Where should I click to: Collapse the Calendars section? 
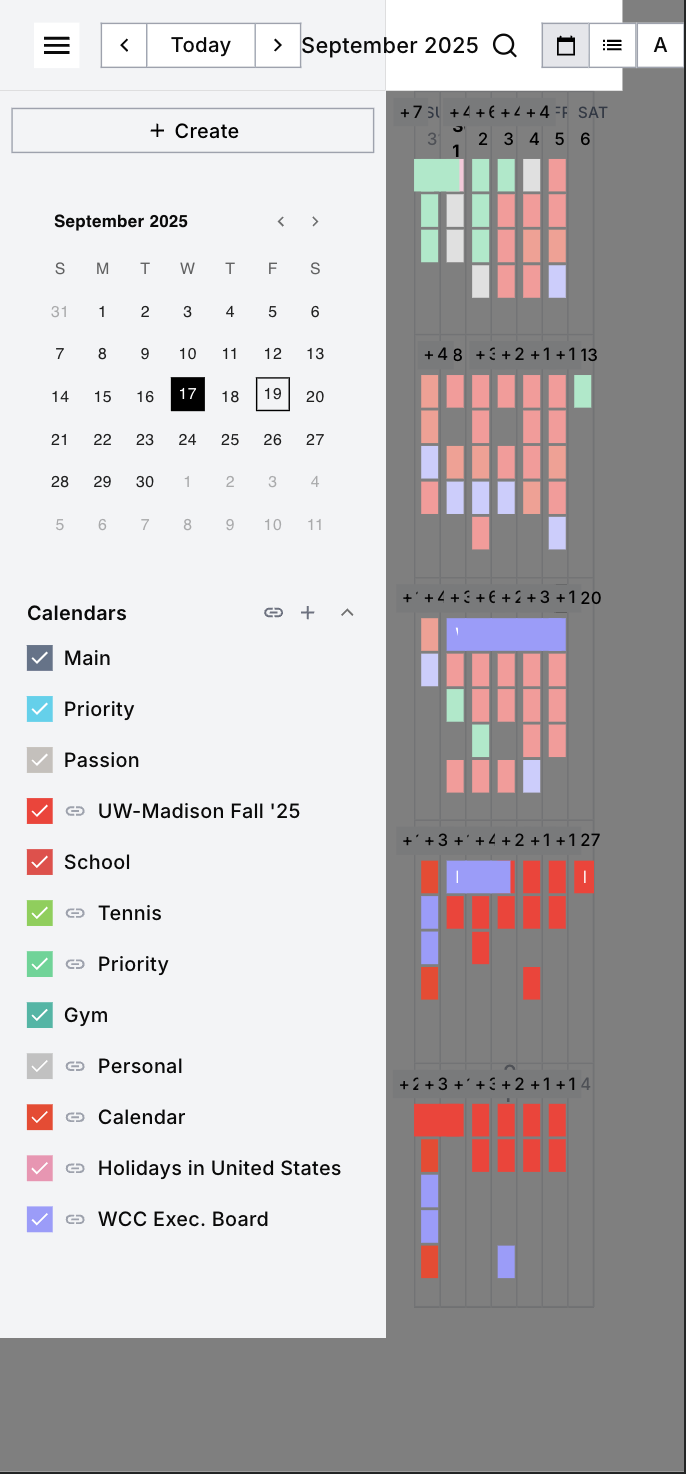tap(347, 613)
